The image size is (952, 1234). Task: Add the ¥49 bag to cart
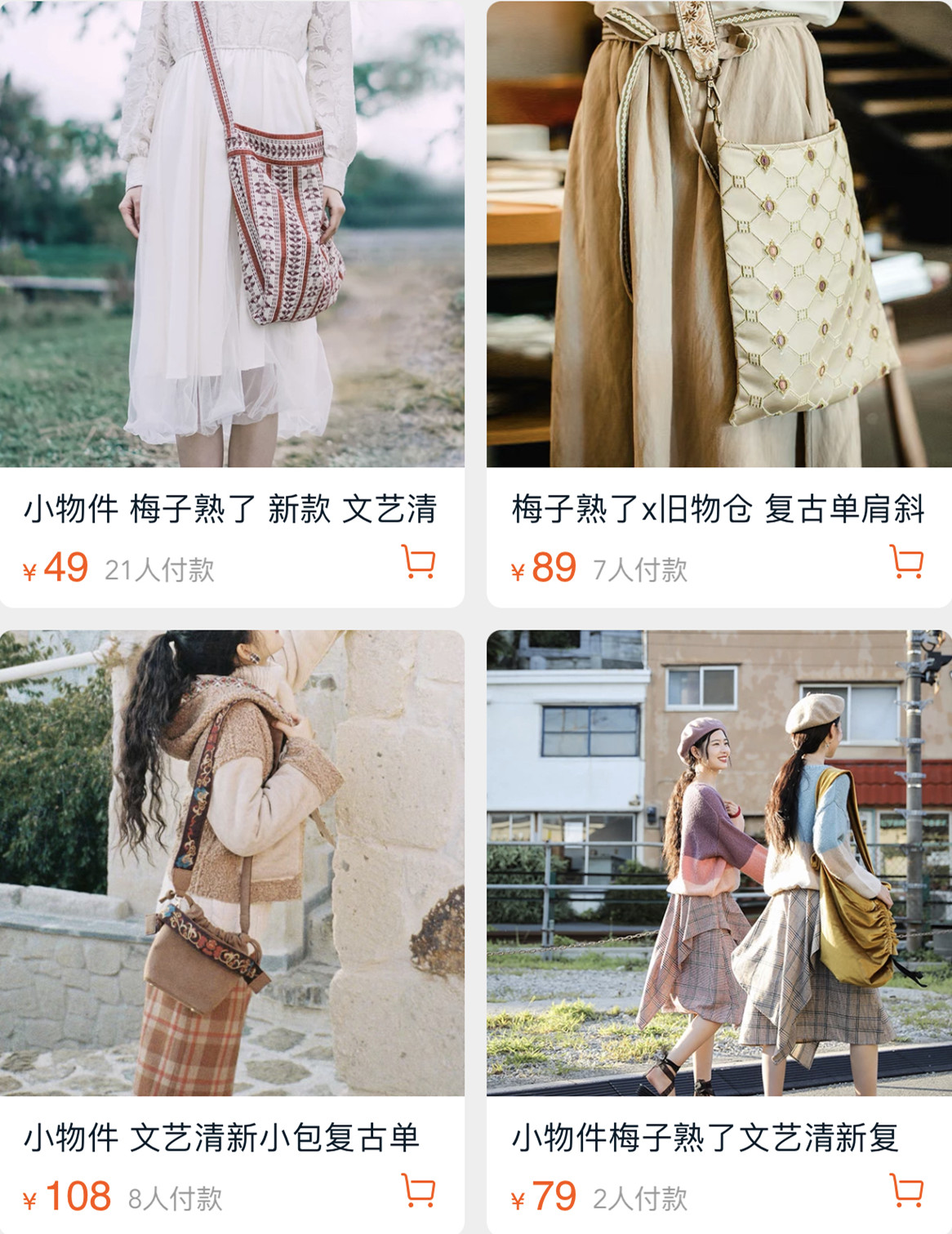point(419,562)
